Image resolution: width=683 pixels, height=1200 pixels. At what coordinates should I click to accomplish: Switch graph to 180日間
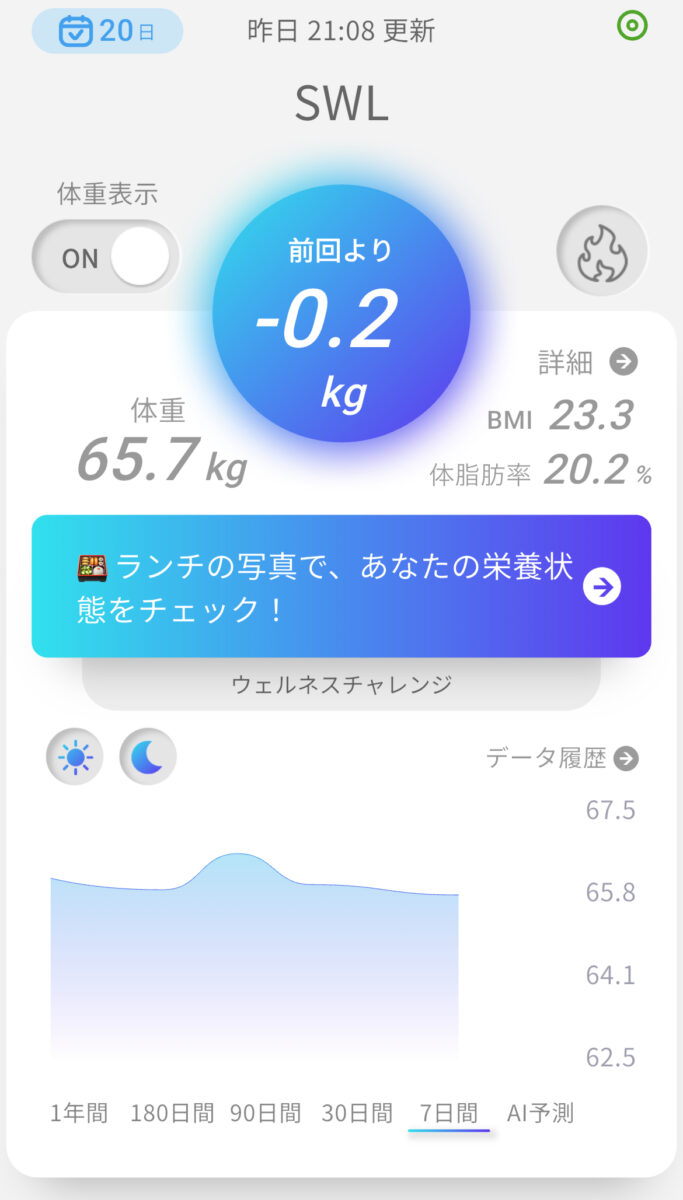172,1113
